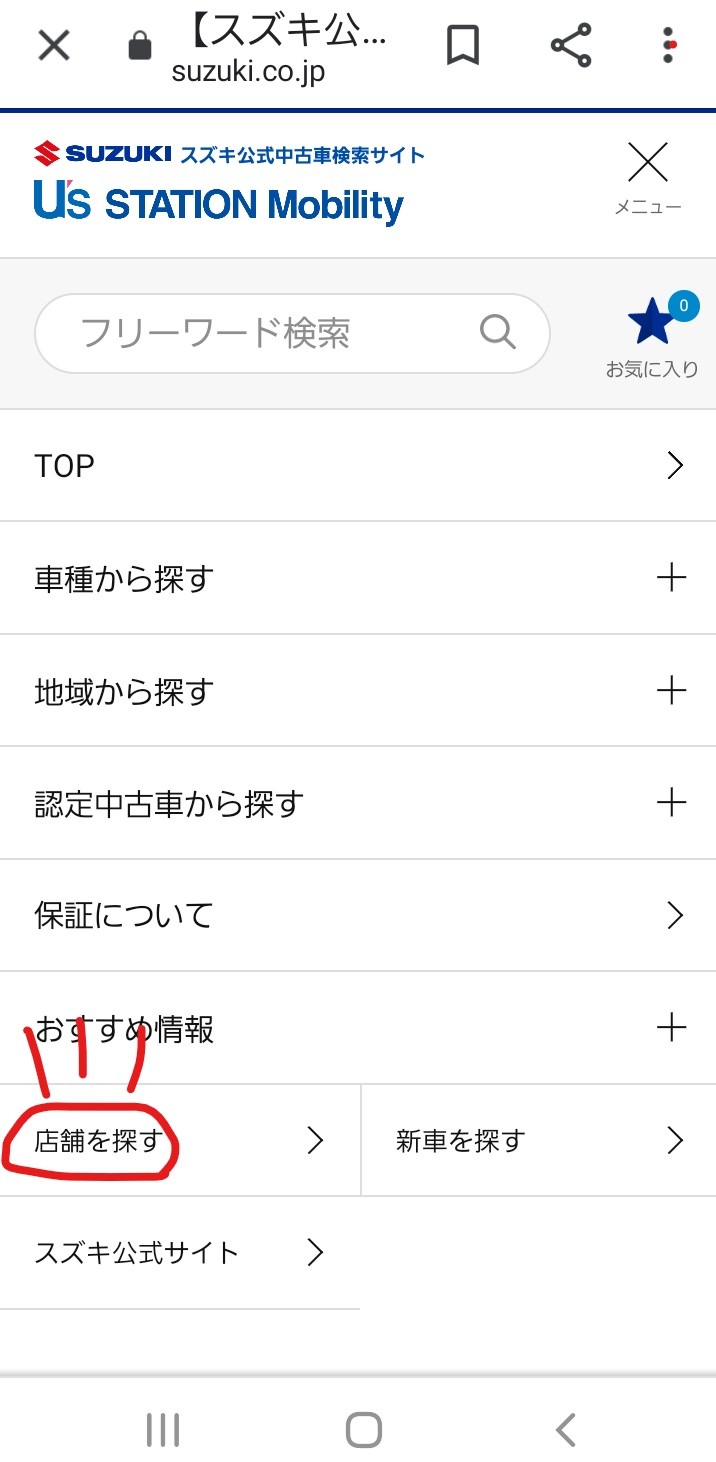Open 新車を探す
The height and width of the screenshot is (1462, 716).
pyautogui.click(x=538, y=1141)
